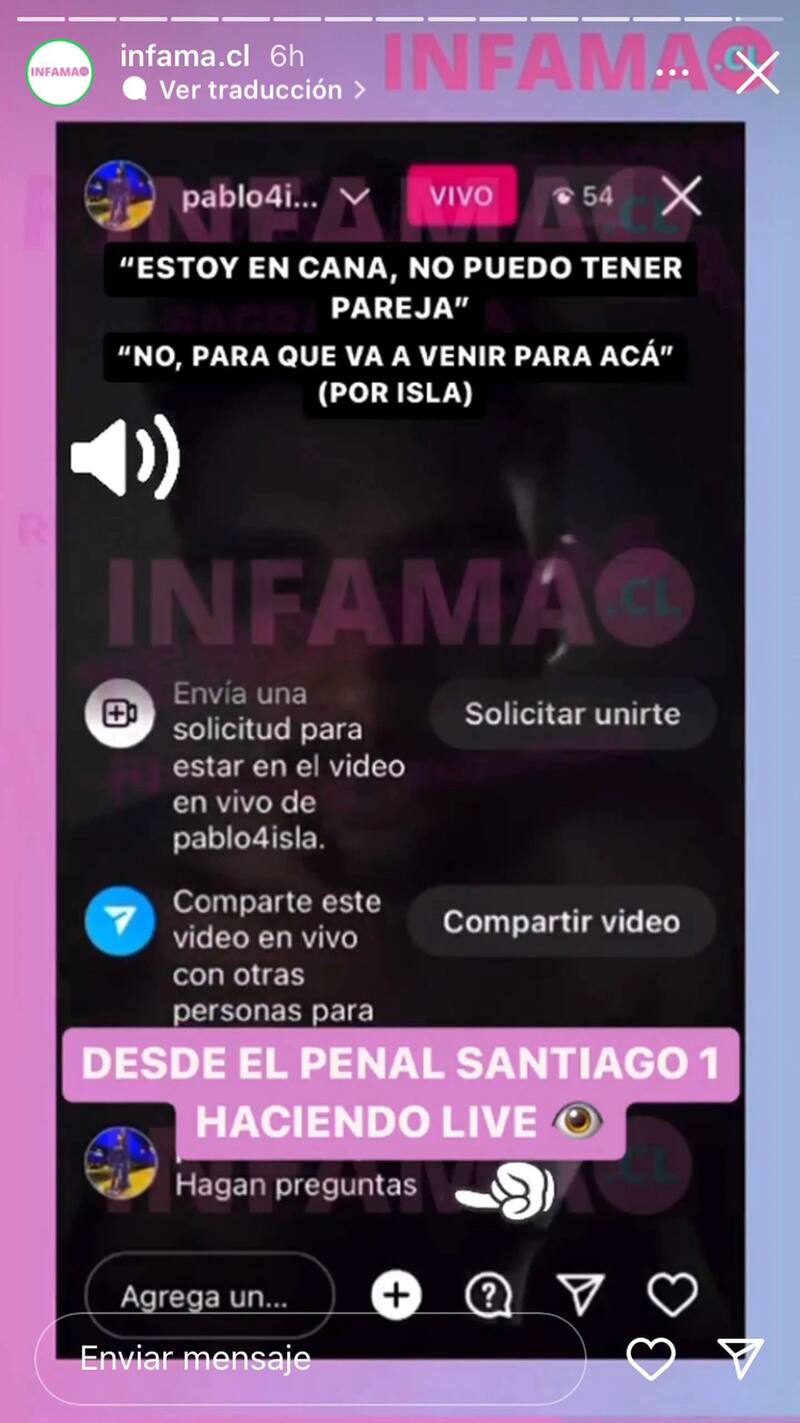The image size is (800, 1423).
Task: Open the infama.cl username link
Action: (185, 55)
